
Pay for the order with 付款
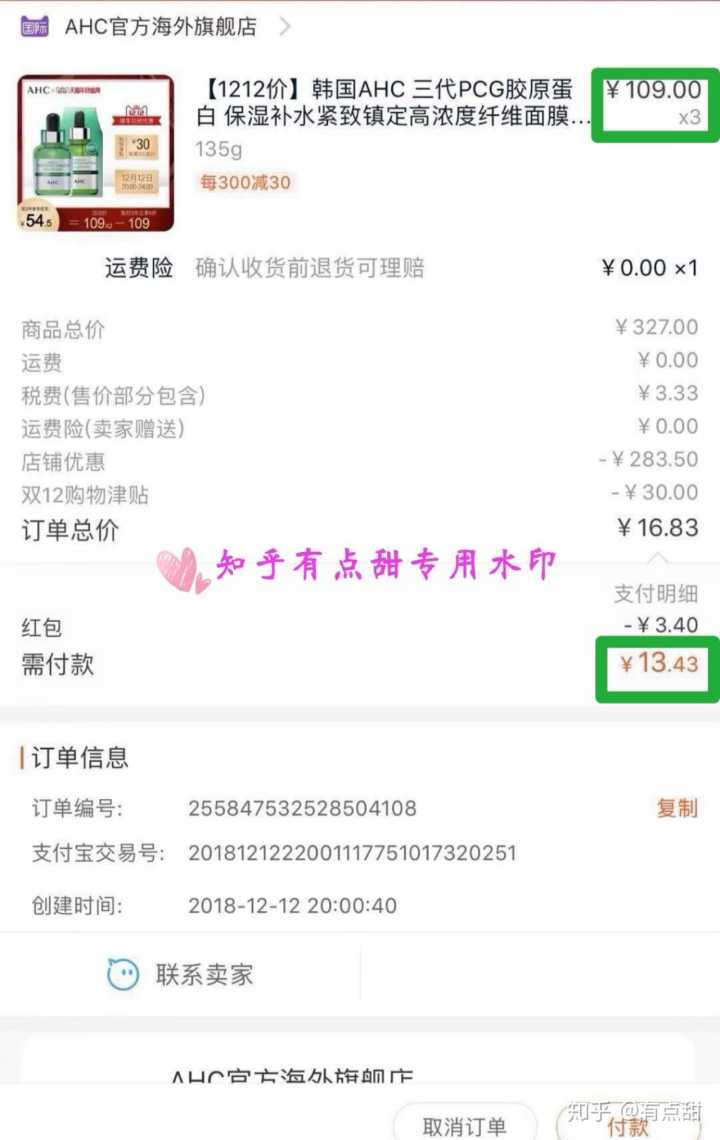[x=630, y=1125]
